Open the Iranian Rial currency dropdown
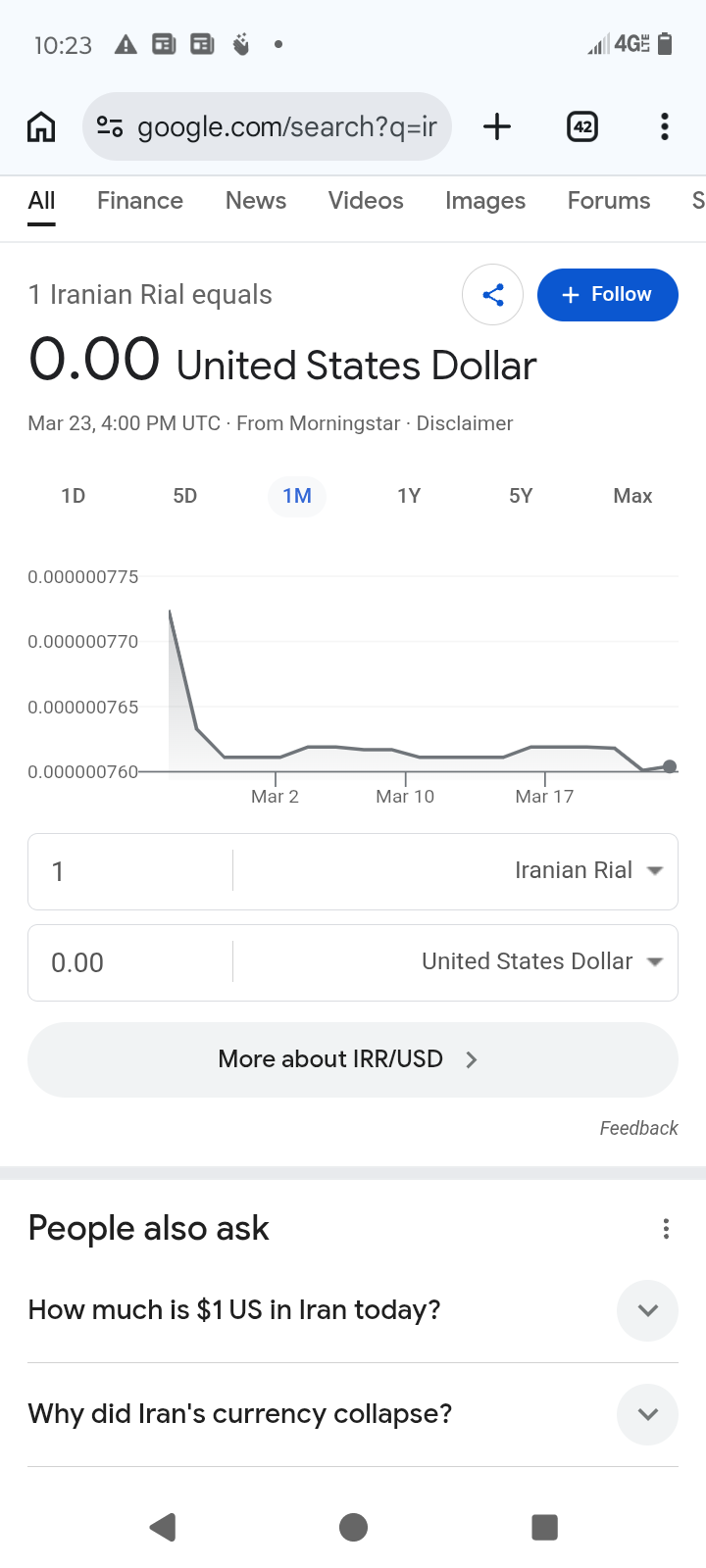Viewport: 706px width, 1568px height. click(588, 871)
